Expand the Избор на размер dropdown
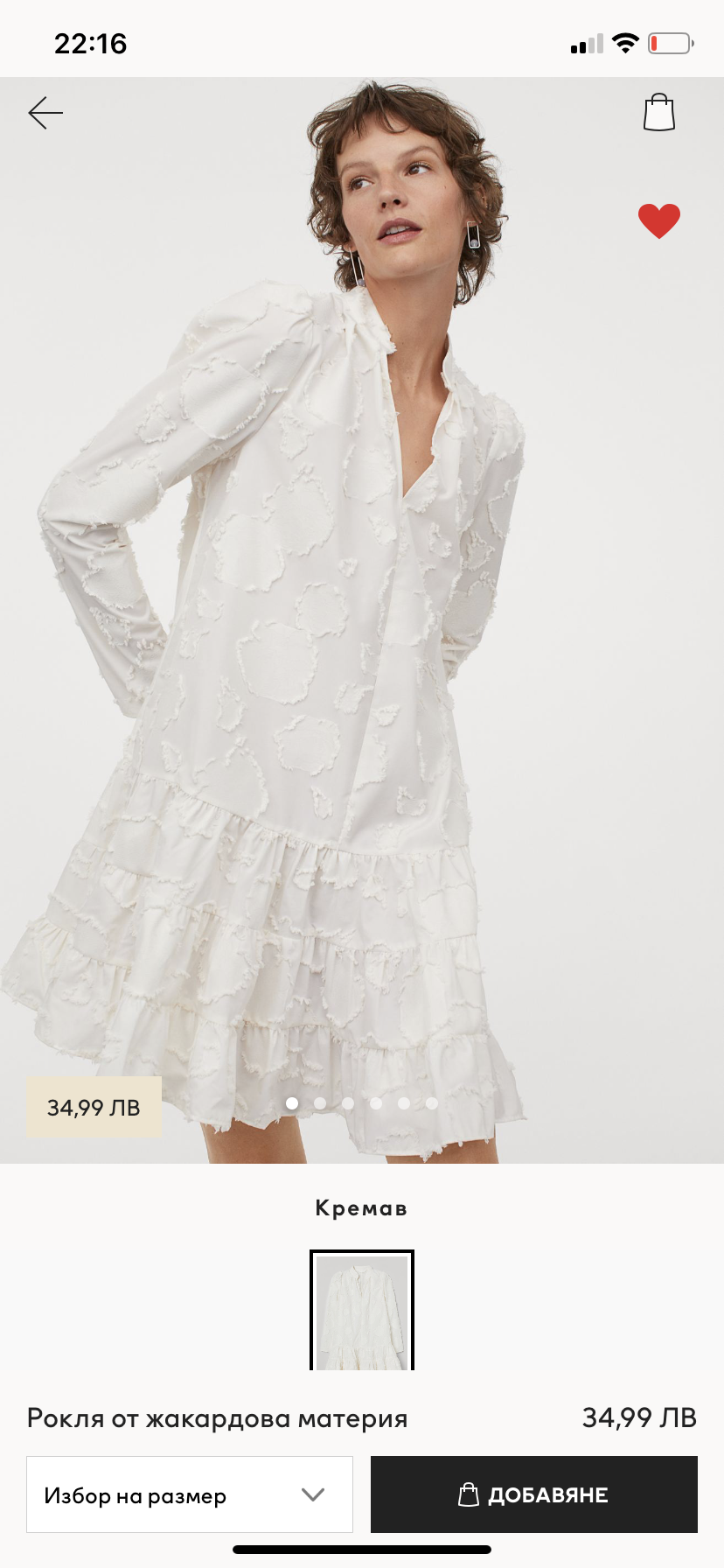The image size is (724, 1568). (x=190, y=1494)
